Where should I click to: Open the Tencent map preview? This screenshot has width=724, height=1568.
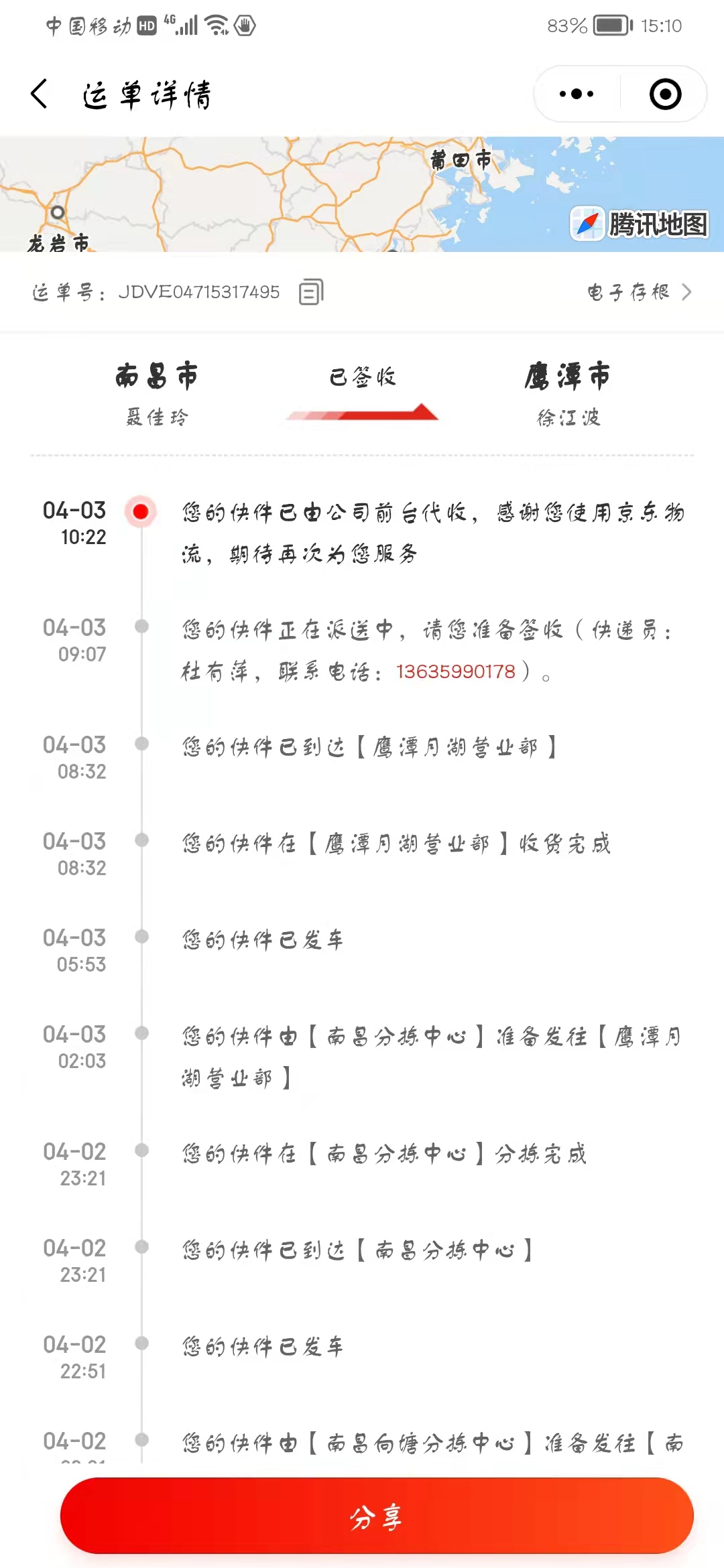[362, 194]
